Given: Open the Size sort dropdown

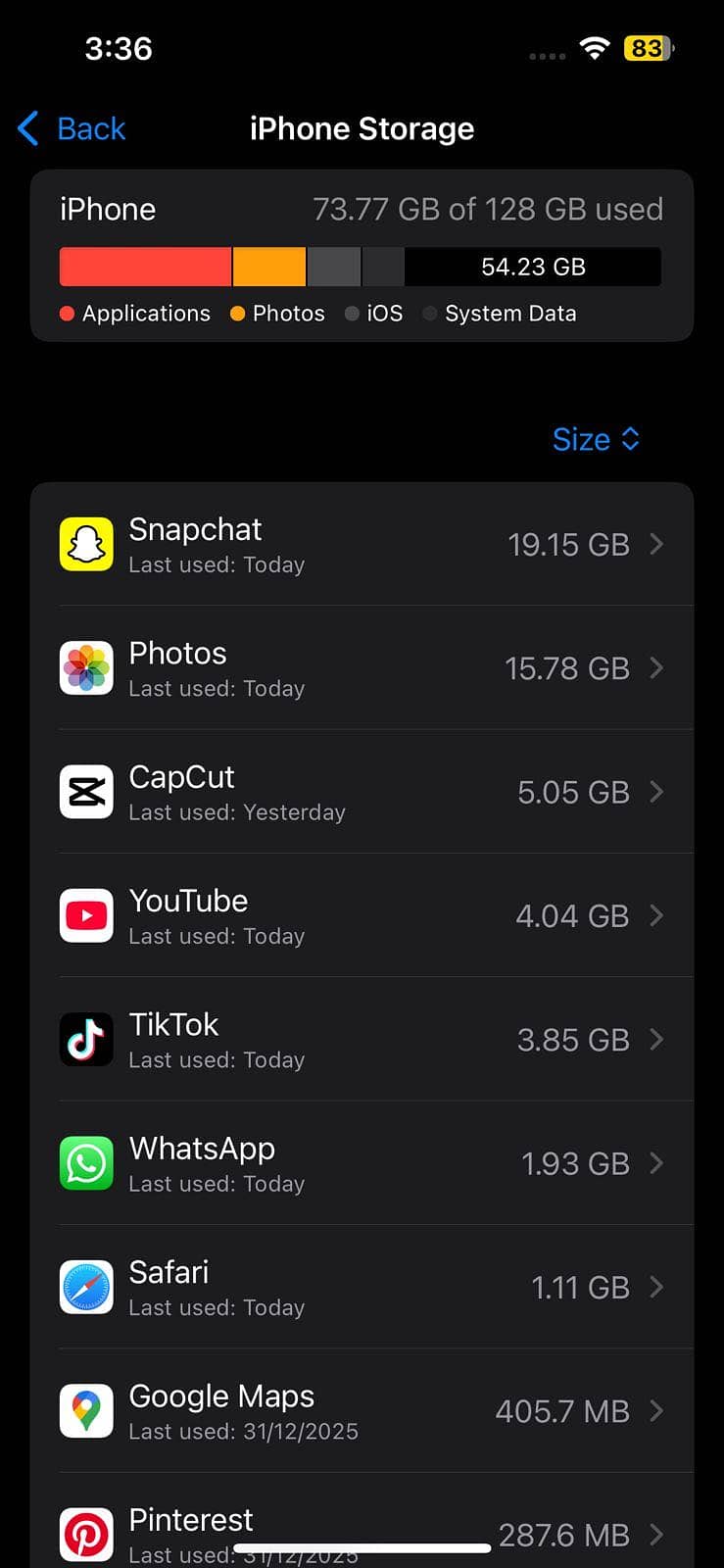Looking at the screenshot, I should (x=596, y=439).
